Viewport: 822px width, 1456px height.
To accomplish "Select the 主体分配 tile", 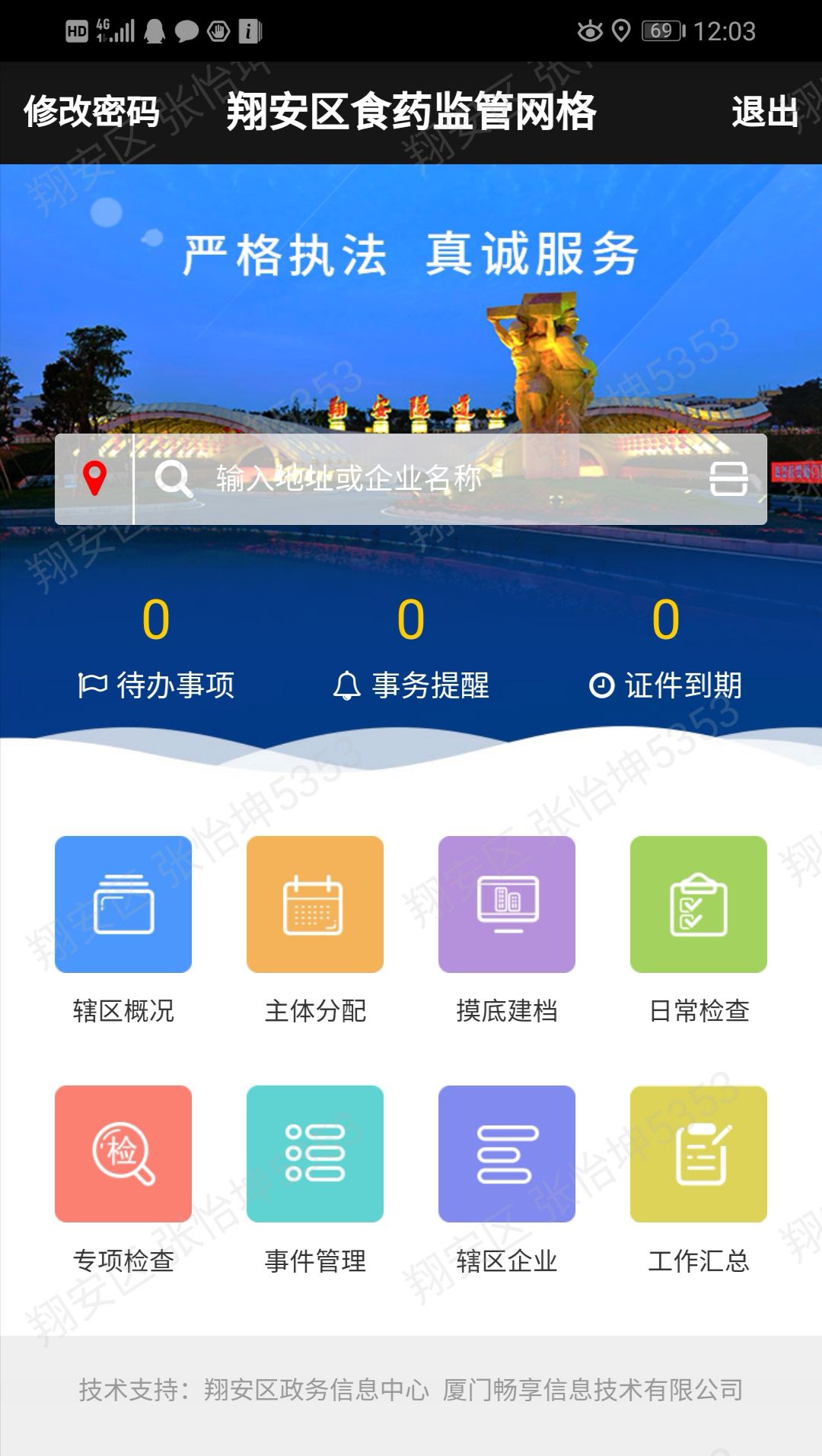I will coord(315,904).
